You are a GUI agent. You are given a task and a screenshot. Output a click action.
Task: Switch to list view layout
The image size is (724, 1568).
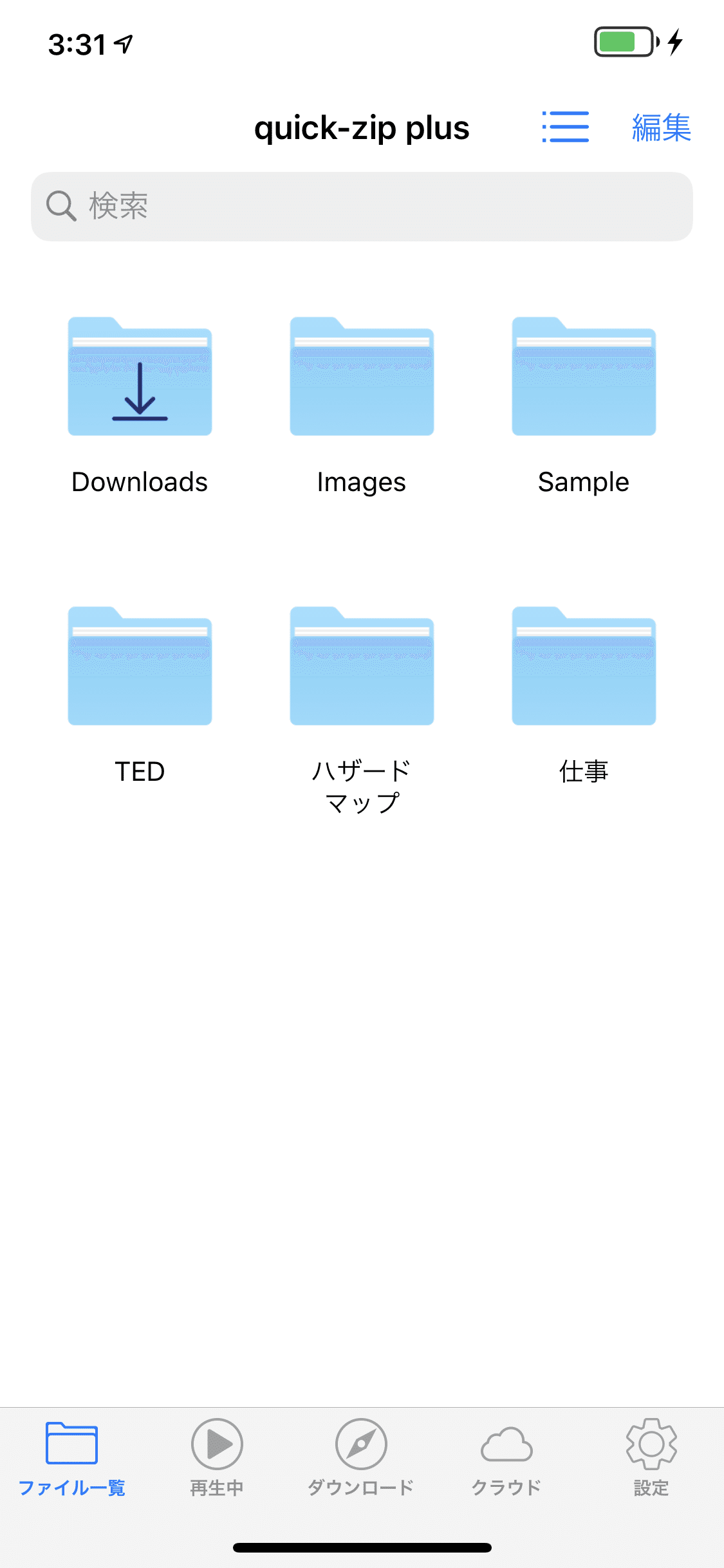[x=565, y=127]
